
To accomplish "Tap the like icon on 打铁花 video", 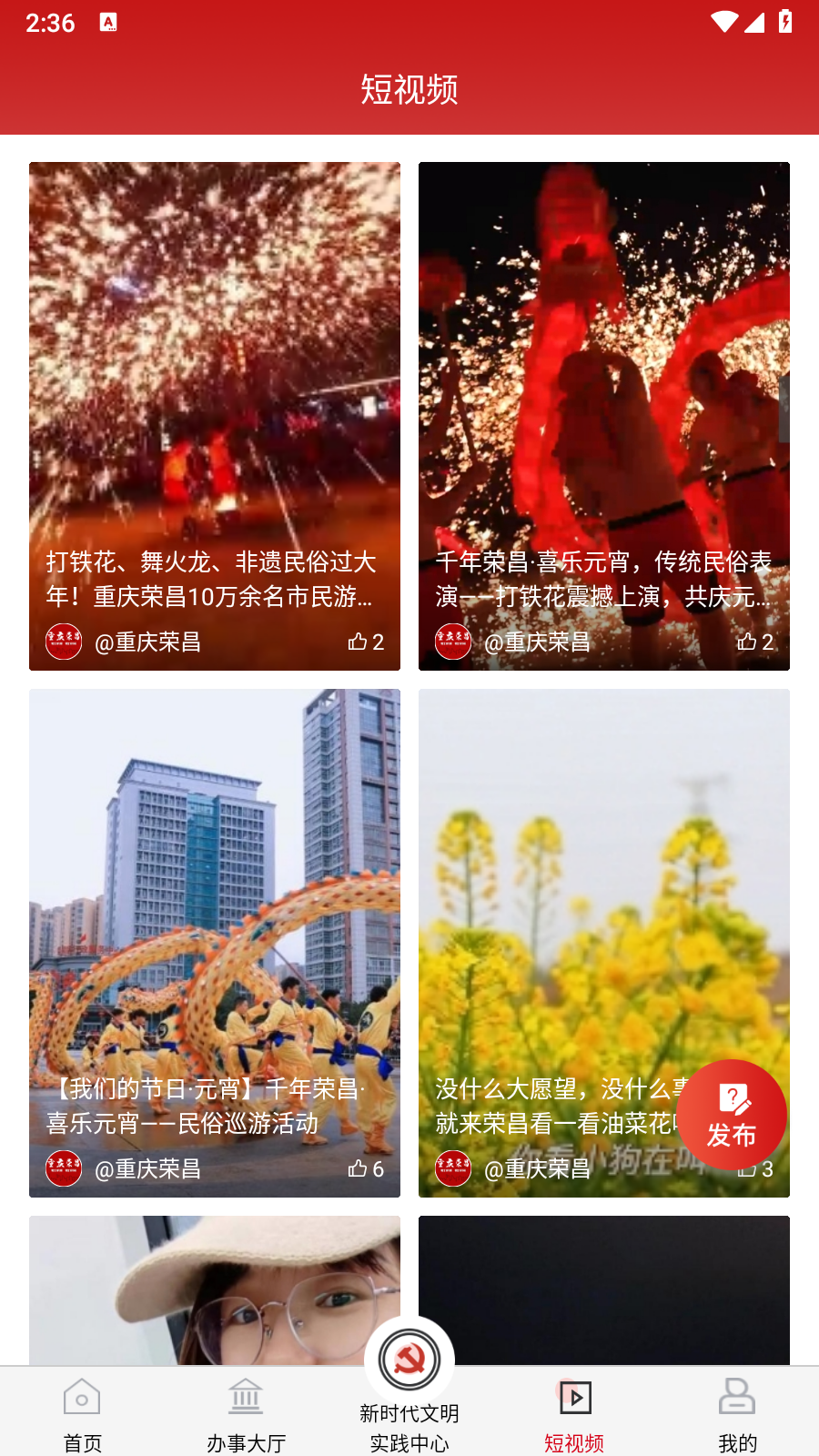I will pos(355,642).
